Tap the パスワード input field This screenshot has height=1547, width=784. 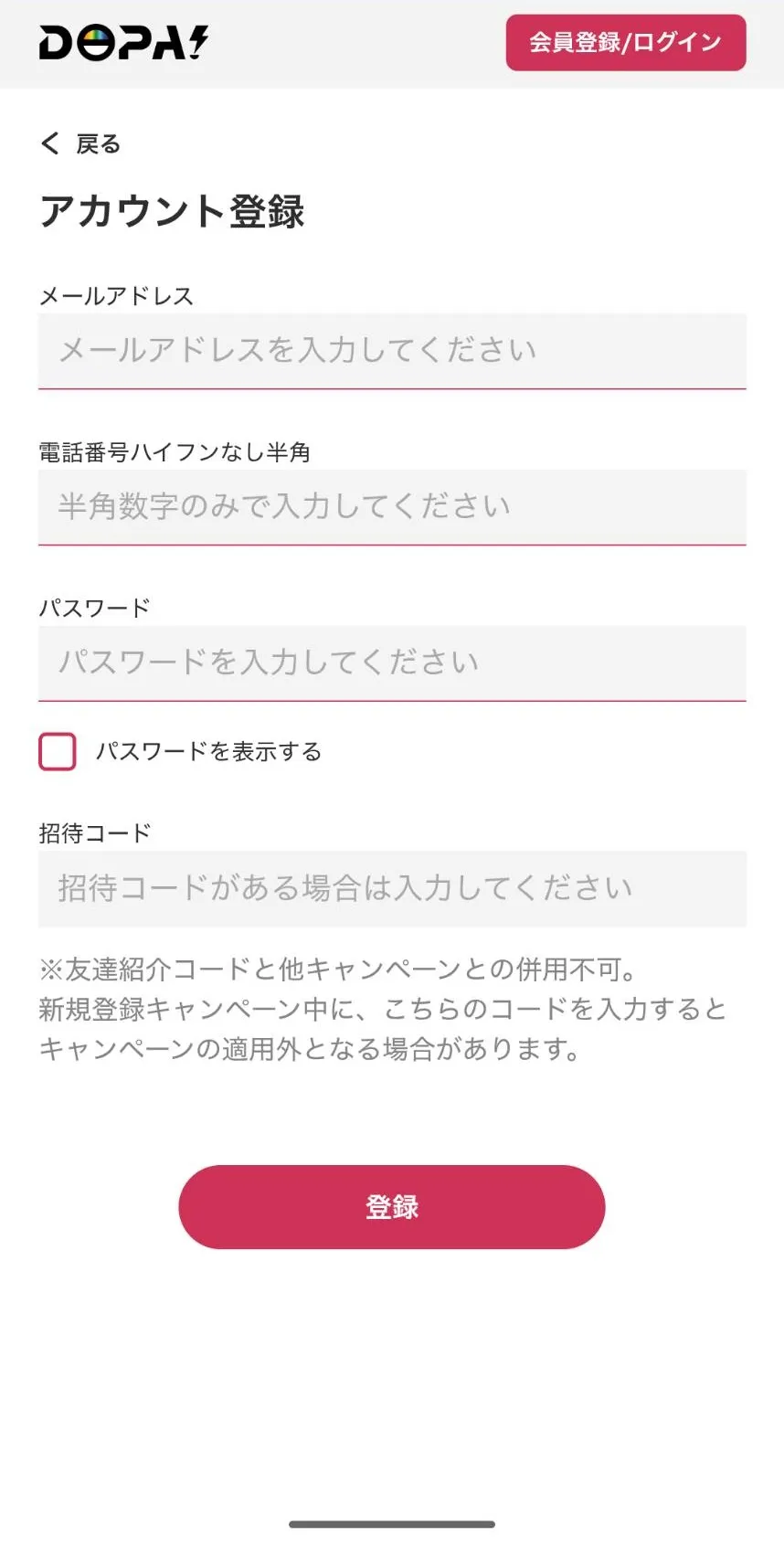click(392, 663)
